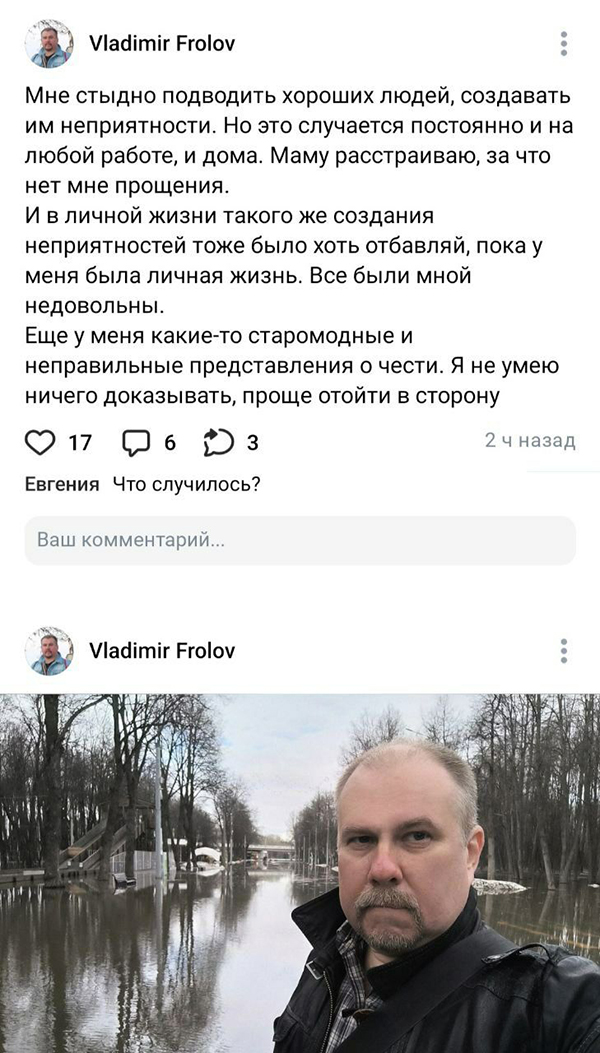
Task: Tap the 'Ваш комментарий...' comment field
Action: (x=300, y=540)
